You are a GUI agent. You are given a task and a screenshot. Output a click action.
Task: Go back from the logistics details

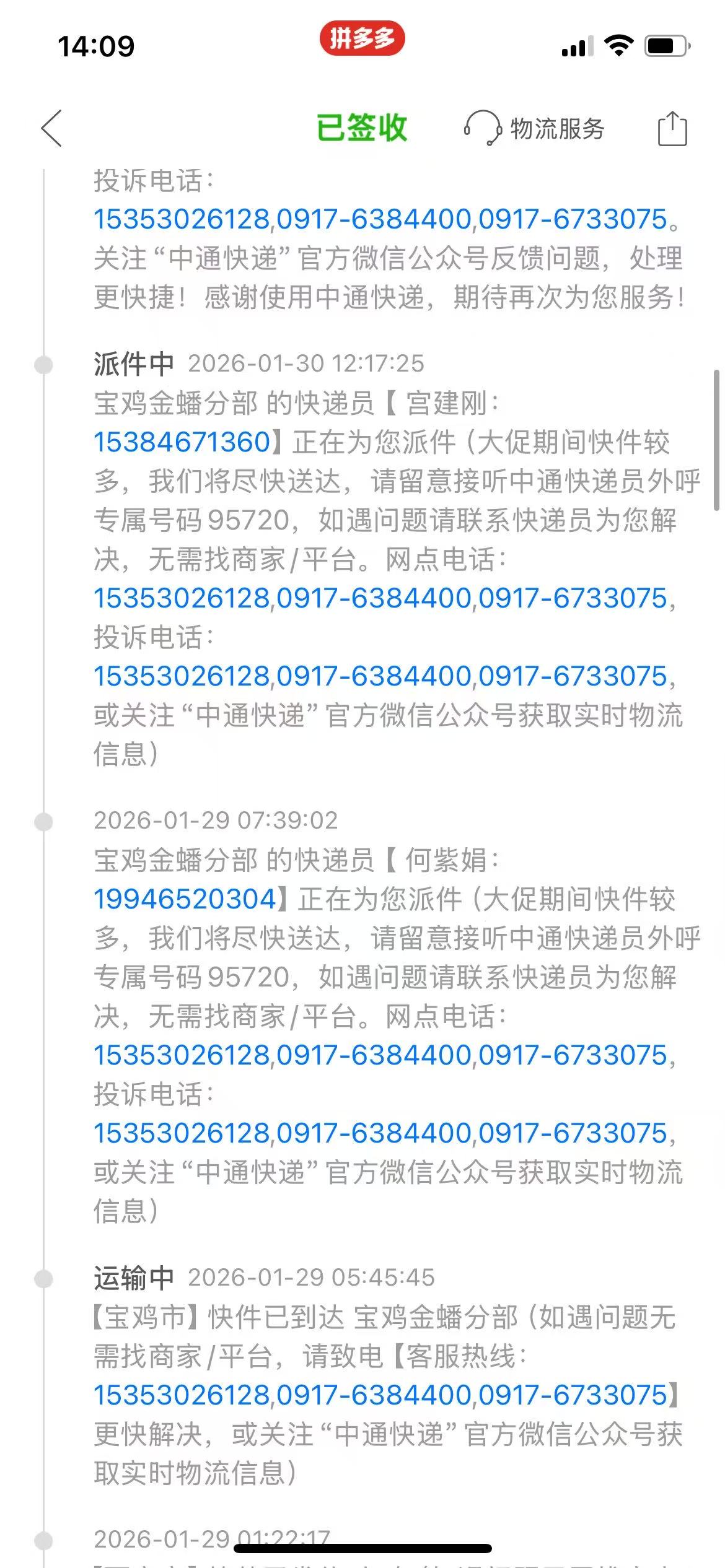(x=52, y=129)
